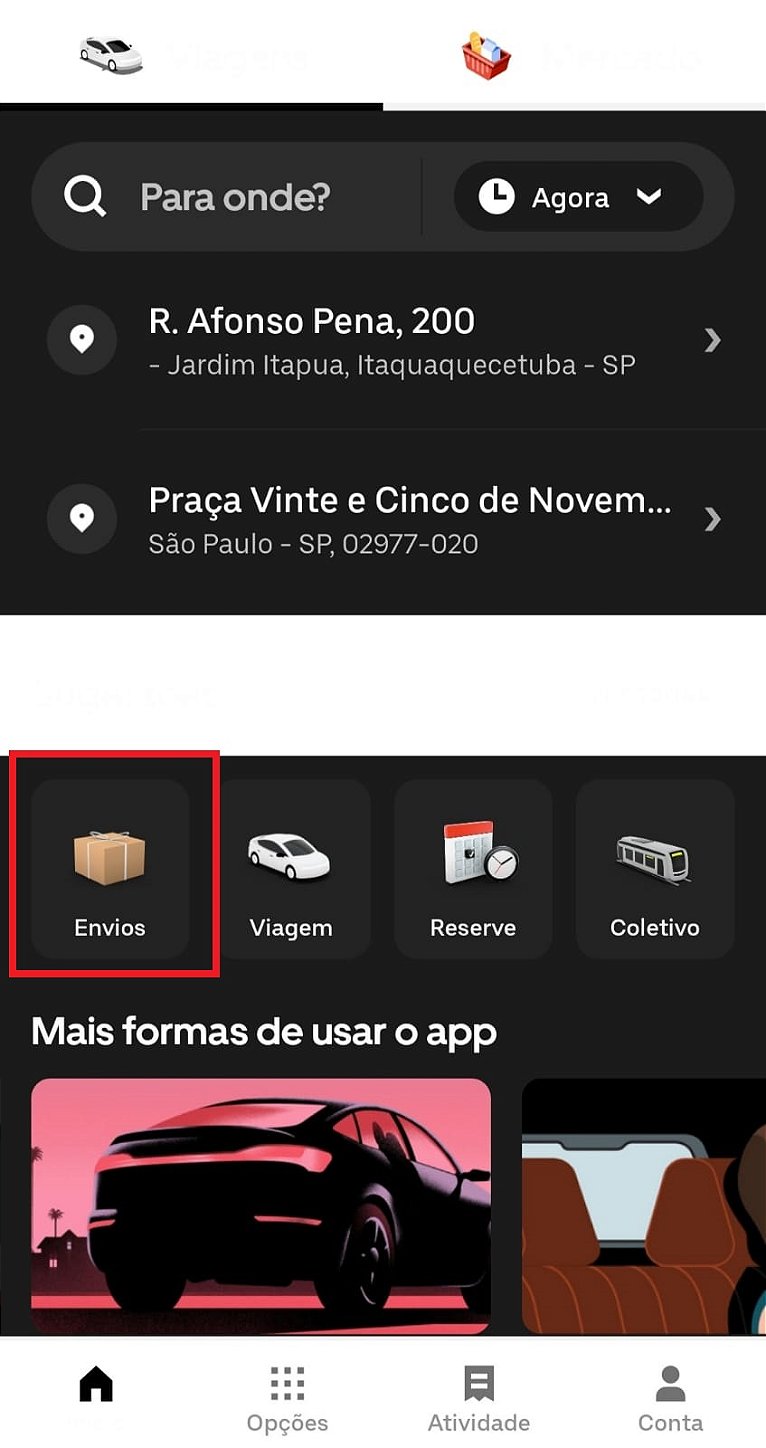Open the Envios package service
Viewport: 766px width, 1448px height.
pos(110,869)
